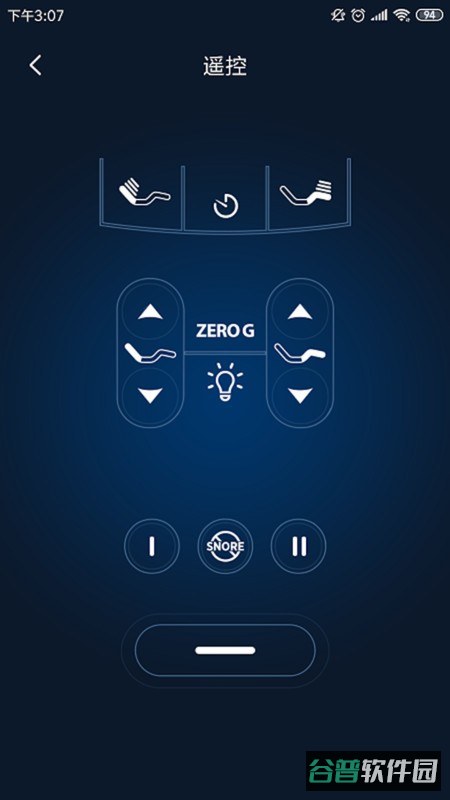Lower the foot section with down arrow
Viewport: 450px width, 800px height.
coord(300,395)
